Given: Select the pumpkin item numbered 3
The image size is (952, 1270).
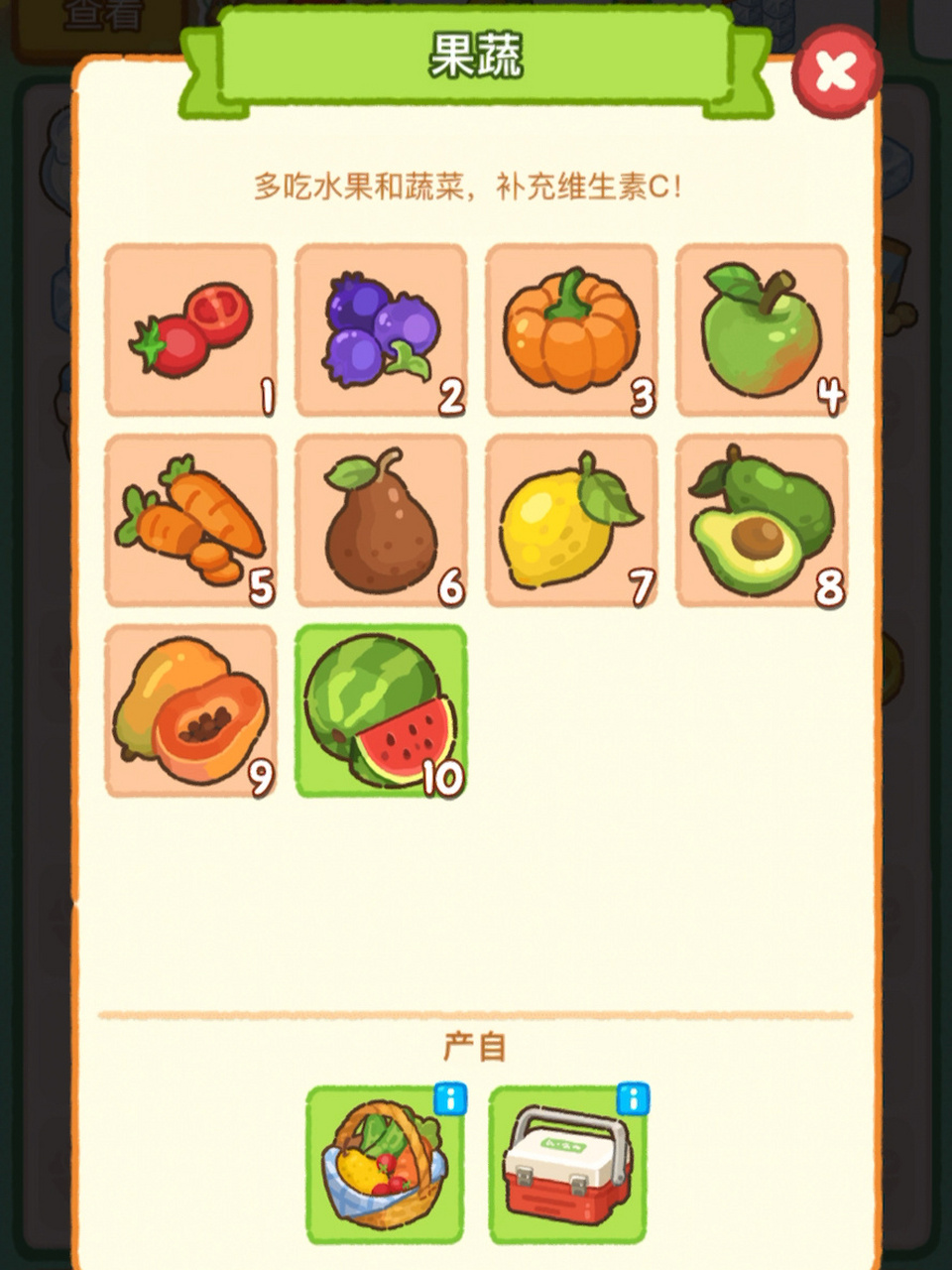Looking at the screenshot, I should coord(571,330).
